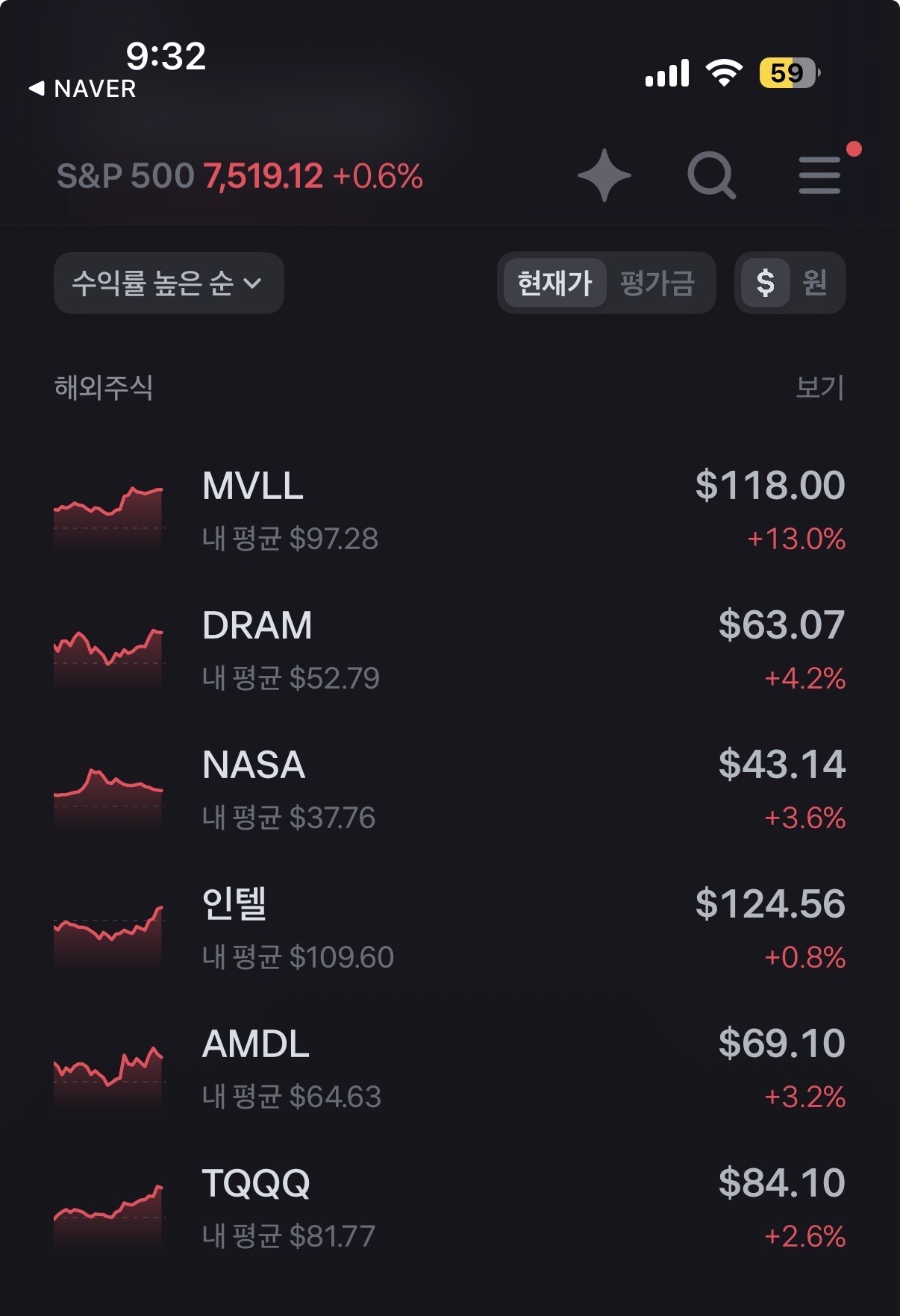This screenshot has width=900, height=1316.
Task: Open the TQQQ stock row
Action: (x=450, y=1209)
